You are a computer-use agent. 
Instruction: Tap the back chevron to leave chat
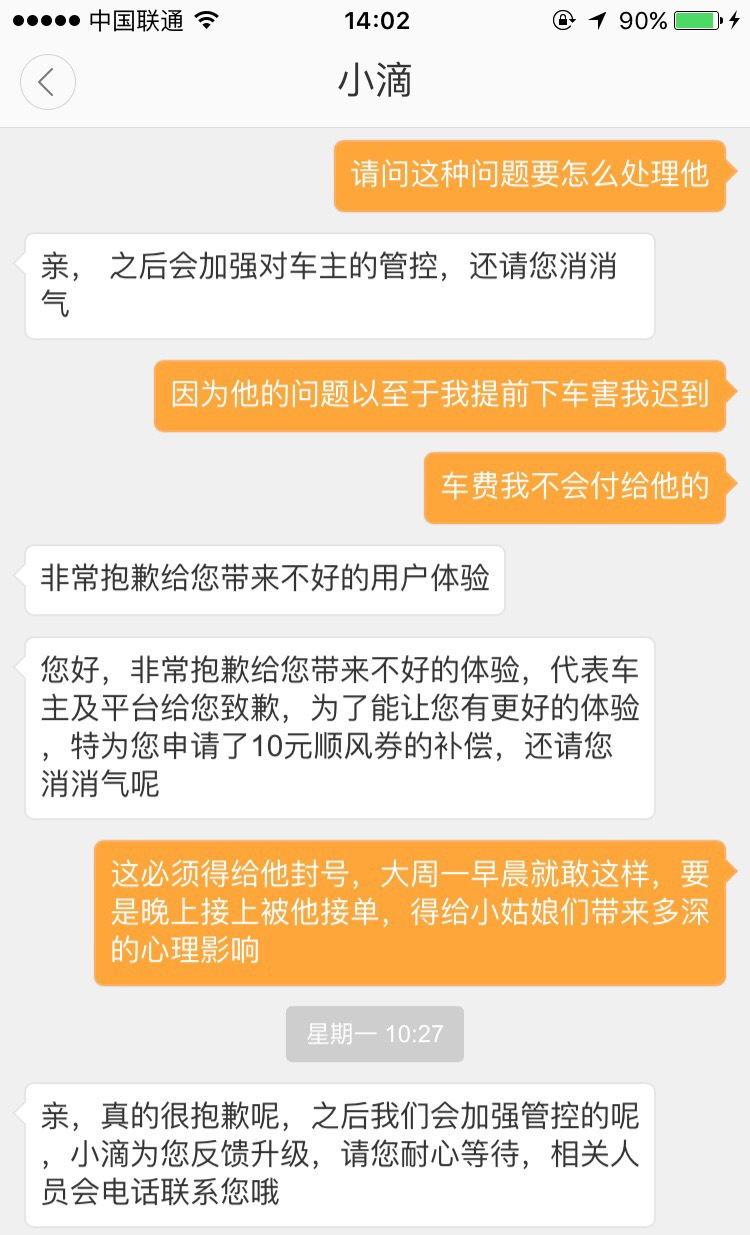coord(47,82)
